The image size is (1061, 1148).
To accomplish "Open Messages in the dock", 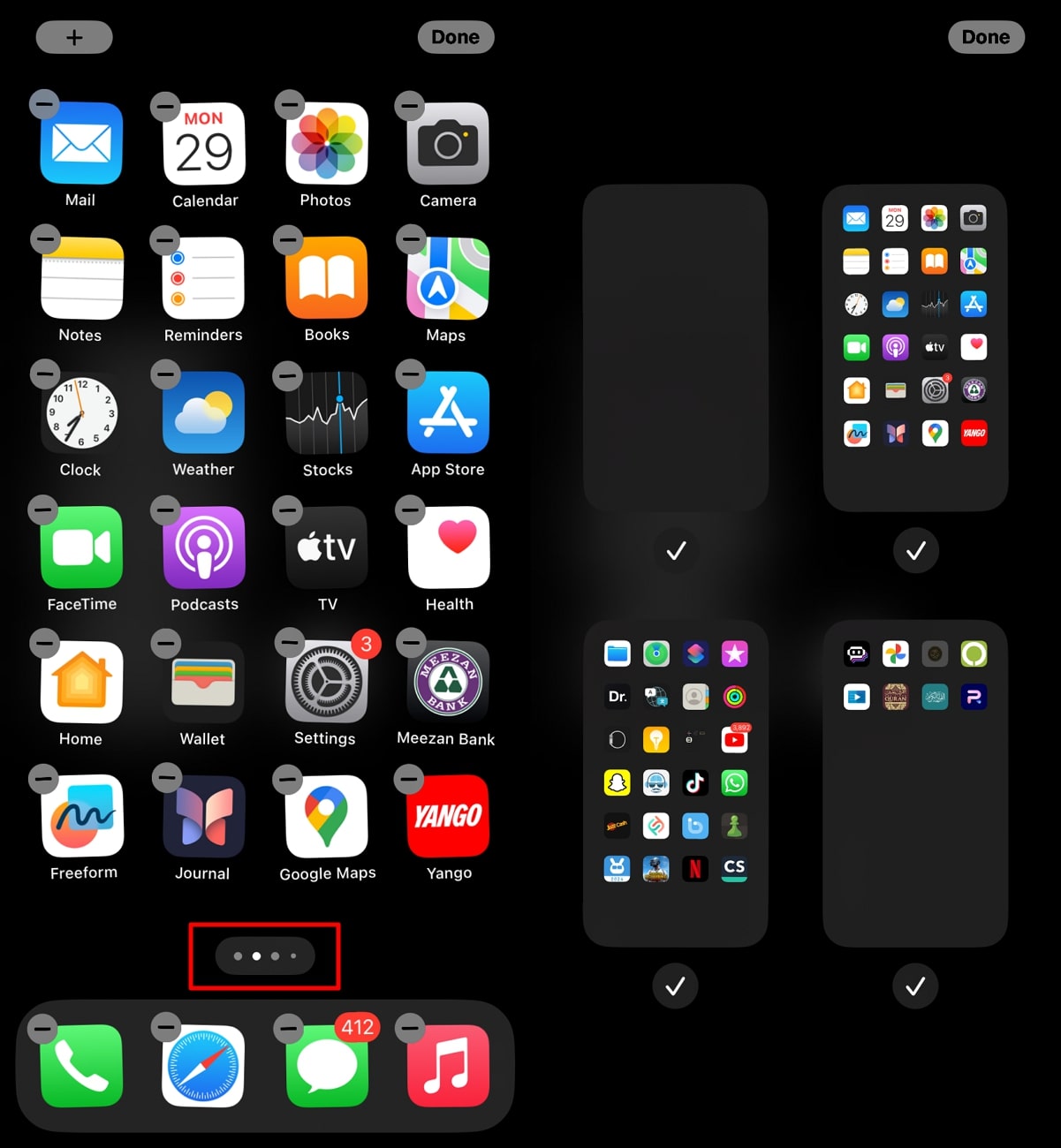I will 326,1065.
